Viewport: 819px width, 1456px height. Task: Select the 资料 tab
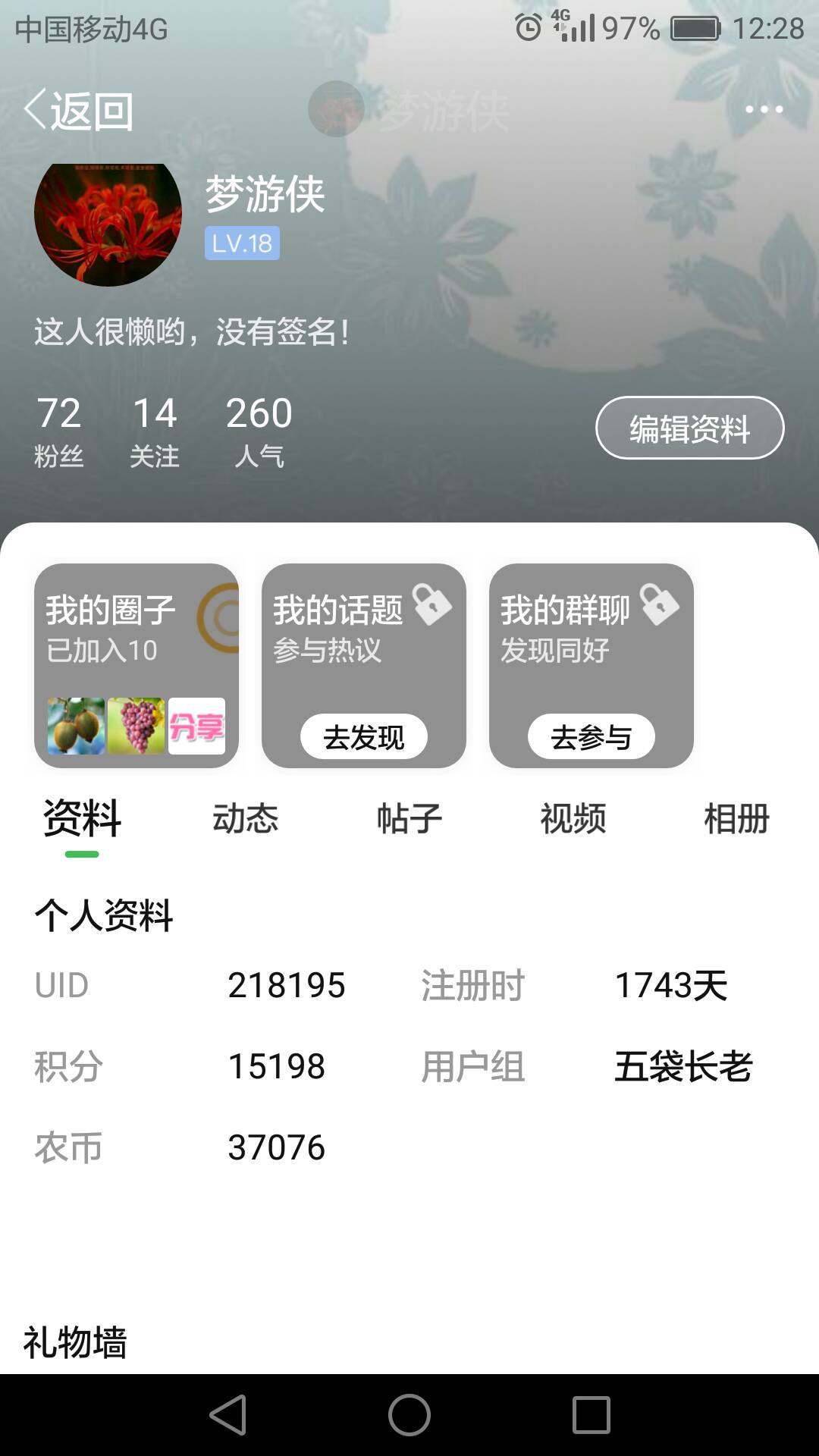pyautogui.click(x=82, y=819)
